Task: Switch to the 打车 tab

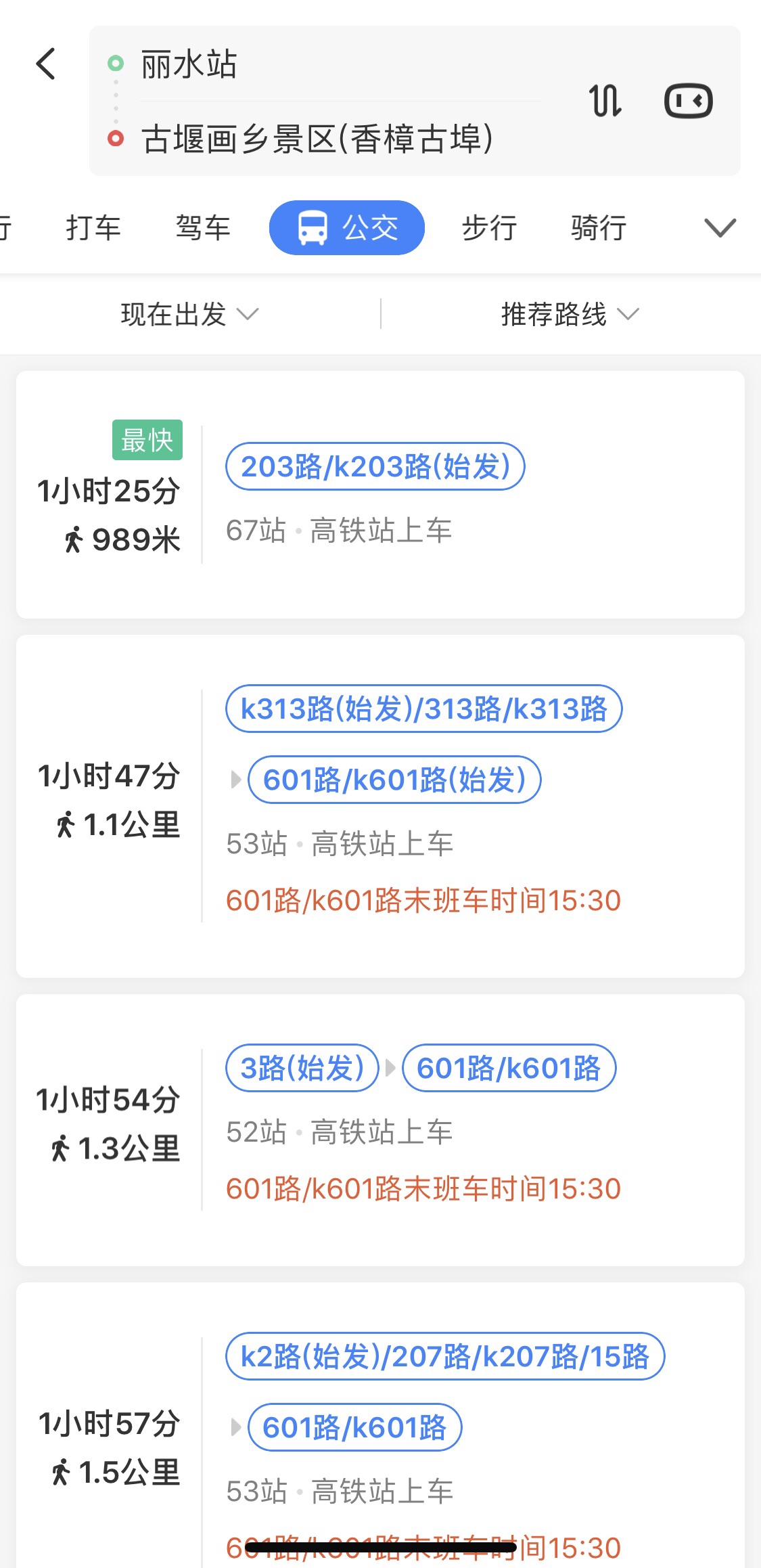Action: point(93,227)
